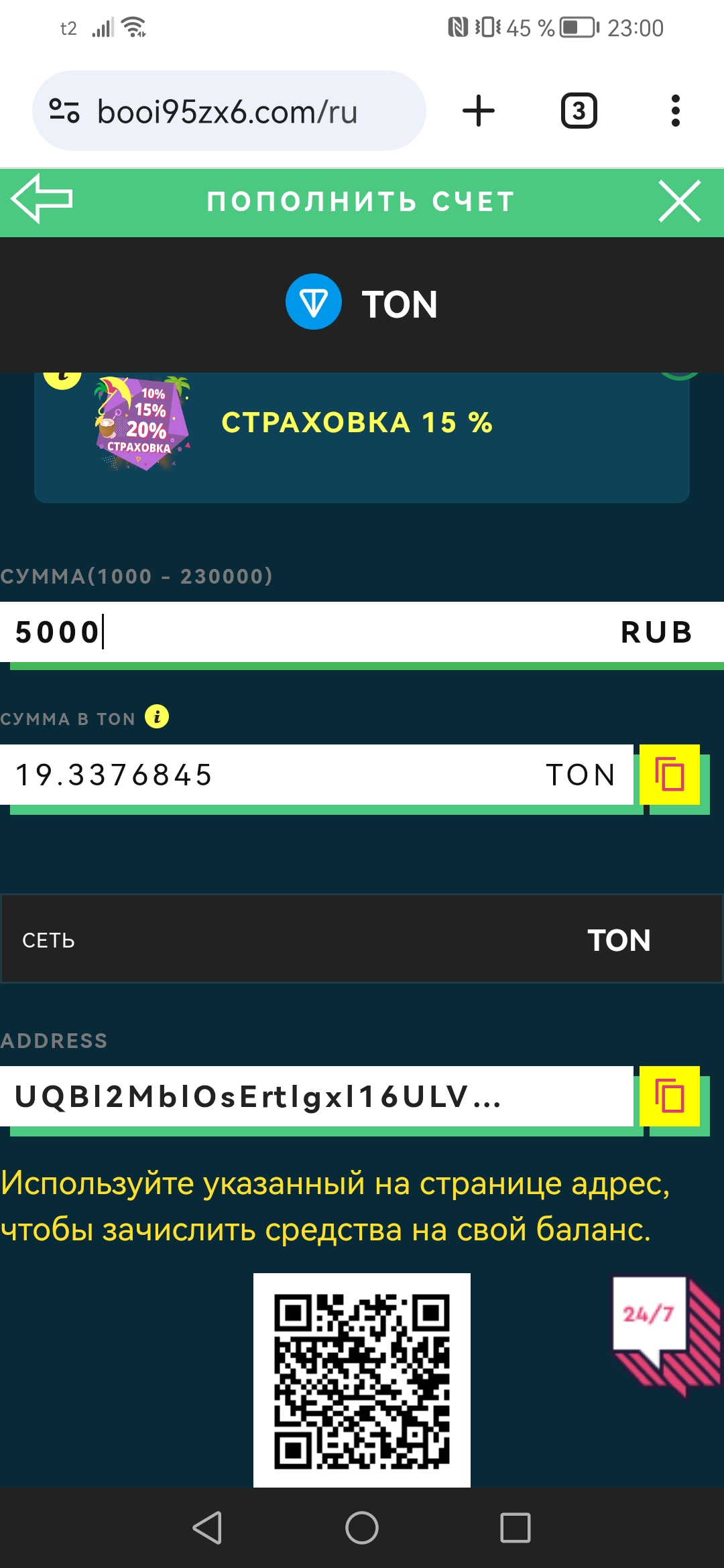
Task: Show info about Сумма в TON
Action: (x=157, y=717)
